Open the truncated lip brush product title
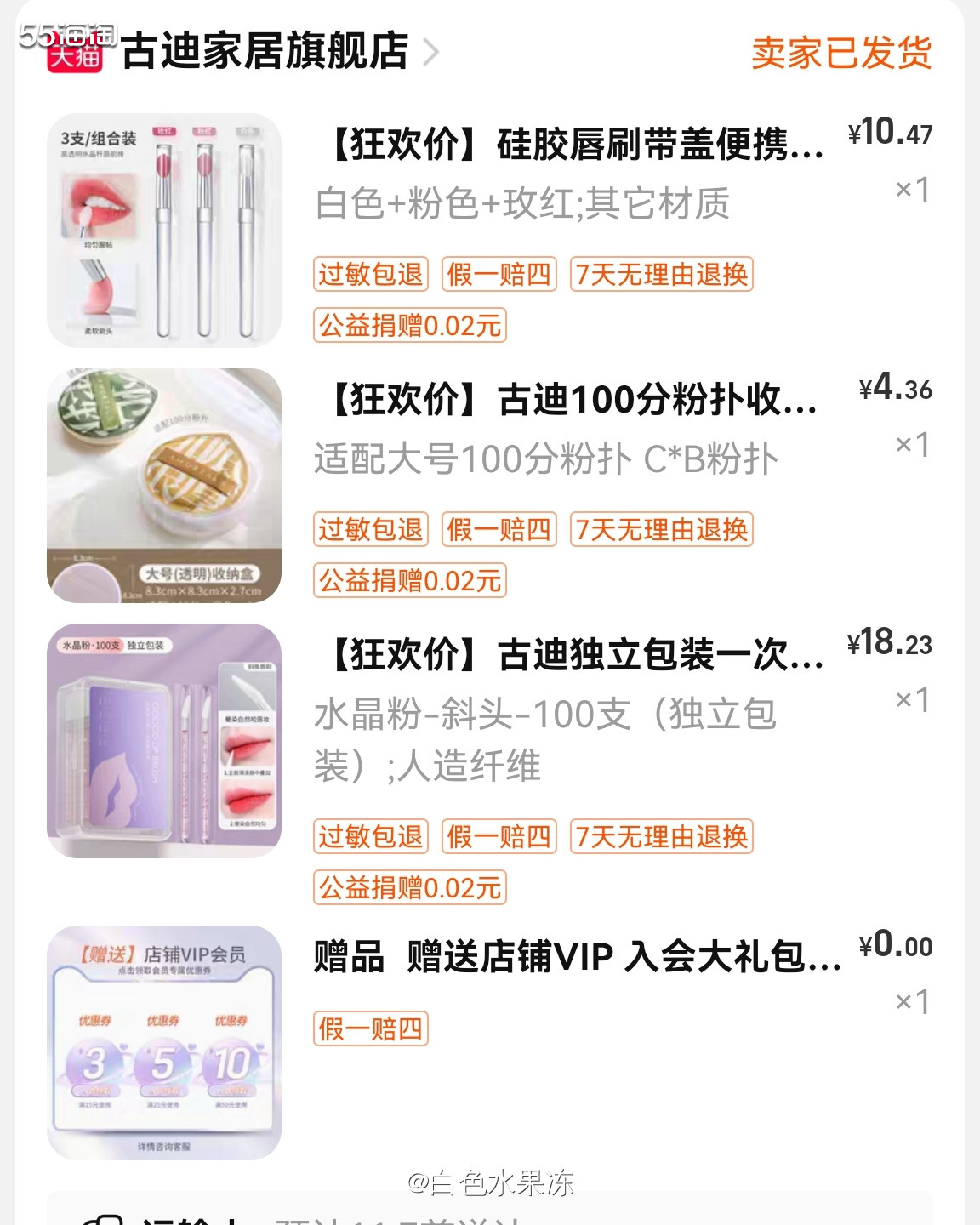The width and height of the screenshot is (980, 1225). pyautogui.click(x=570, y=145)
